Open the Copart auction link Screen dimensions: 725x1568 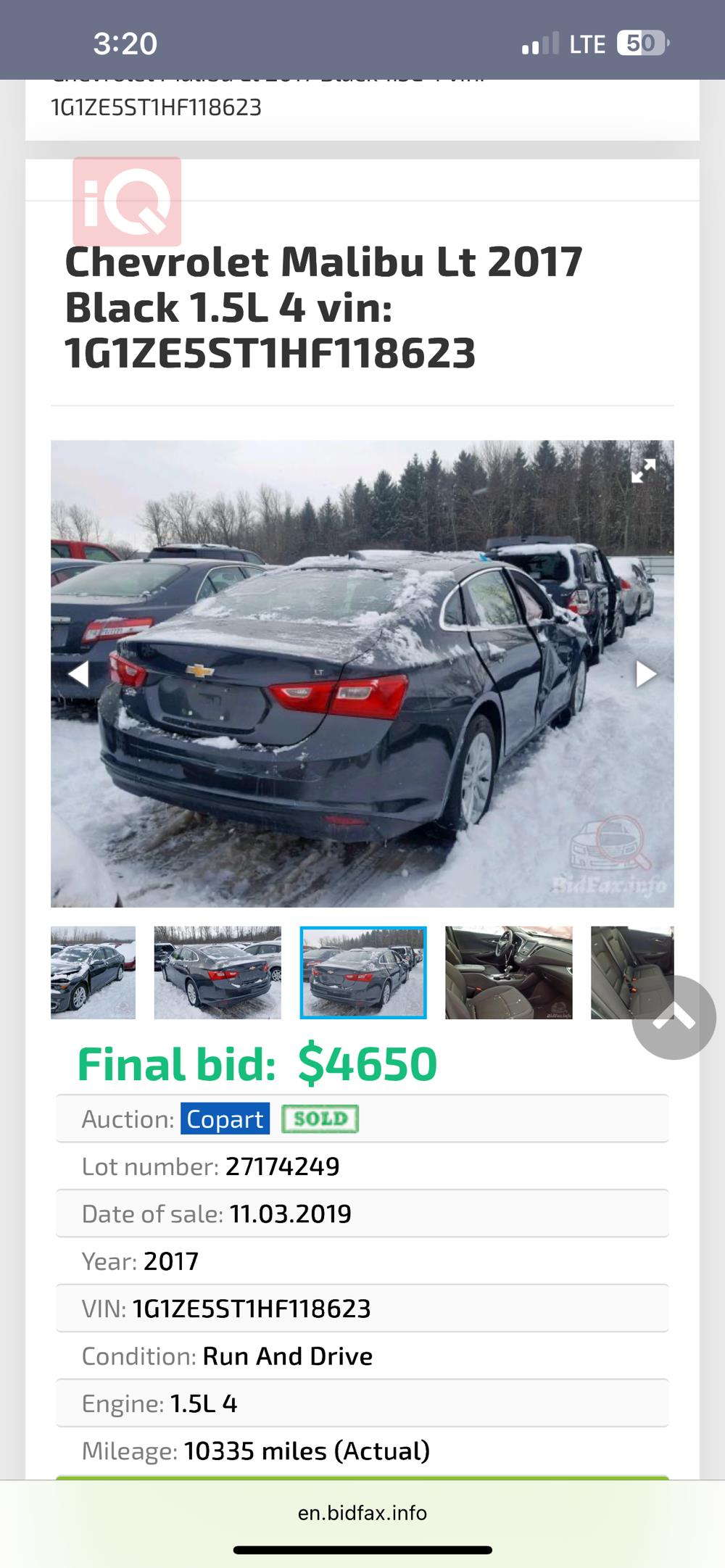225,1119
